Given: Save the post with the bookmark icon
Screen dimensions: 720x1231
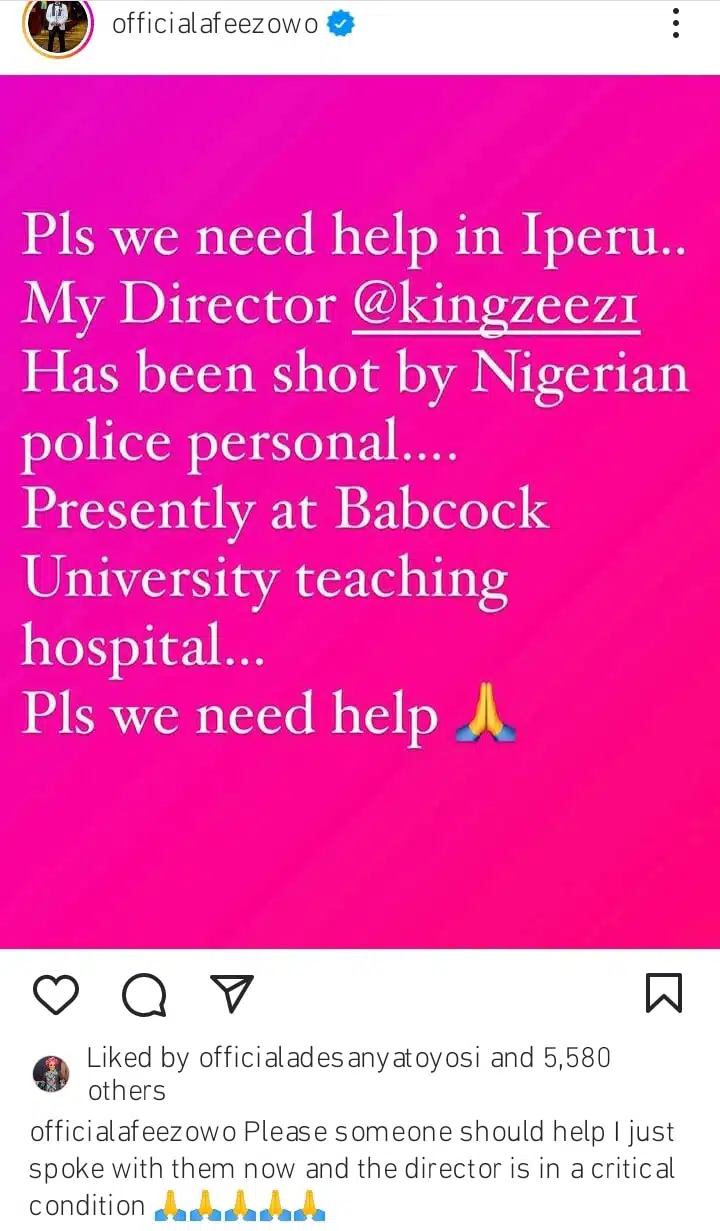Looking at the screenshot, I should coord(665,993).
